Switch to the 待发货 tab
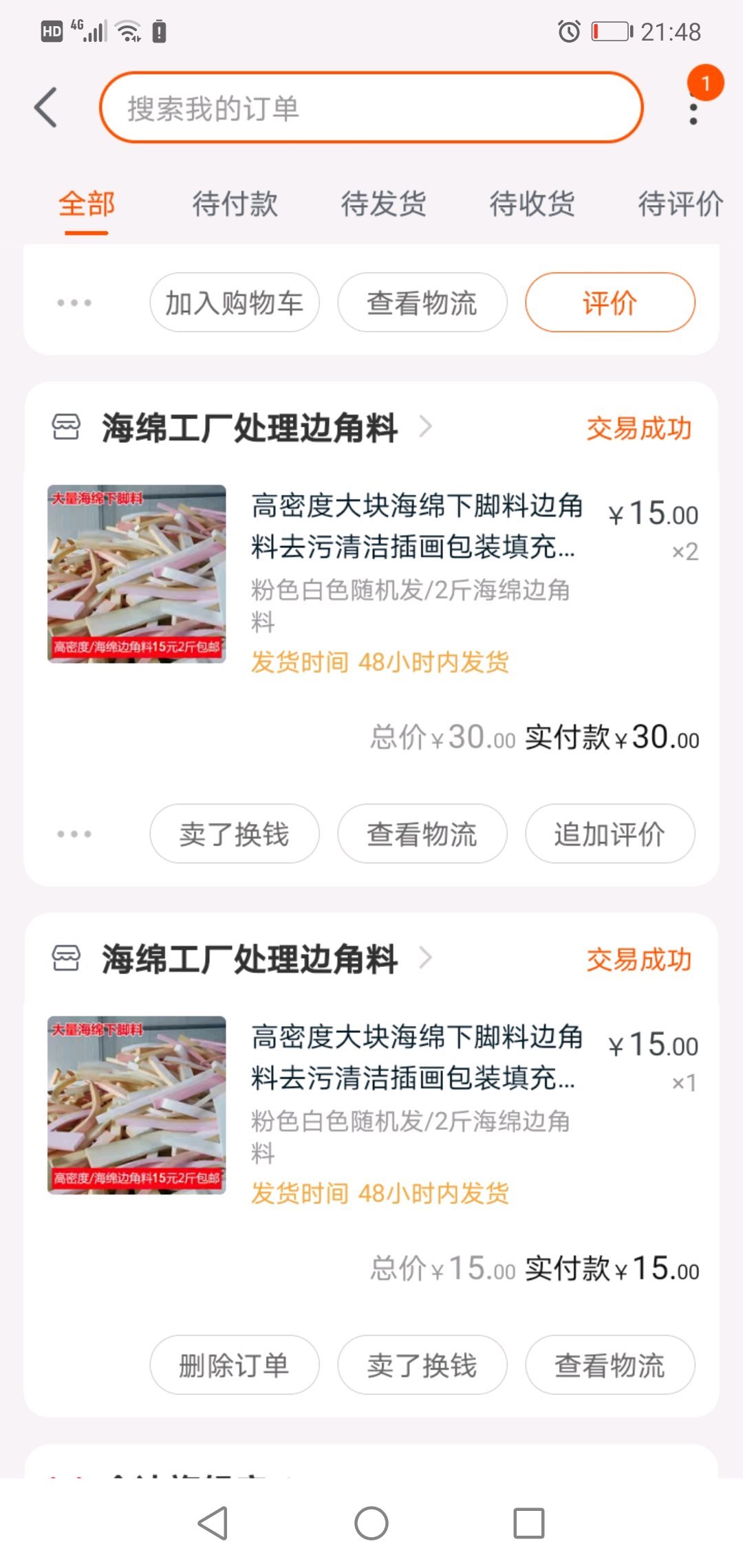 [383, 204]
